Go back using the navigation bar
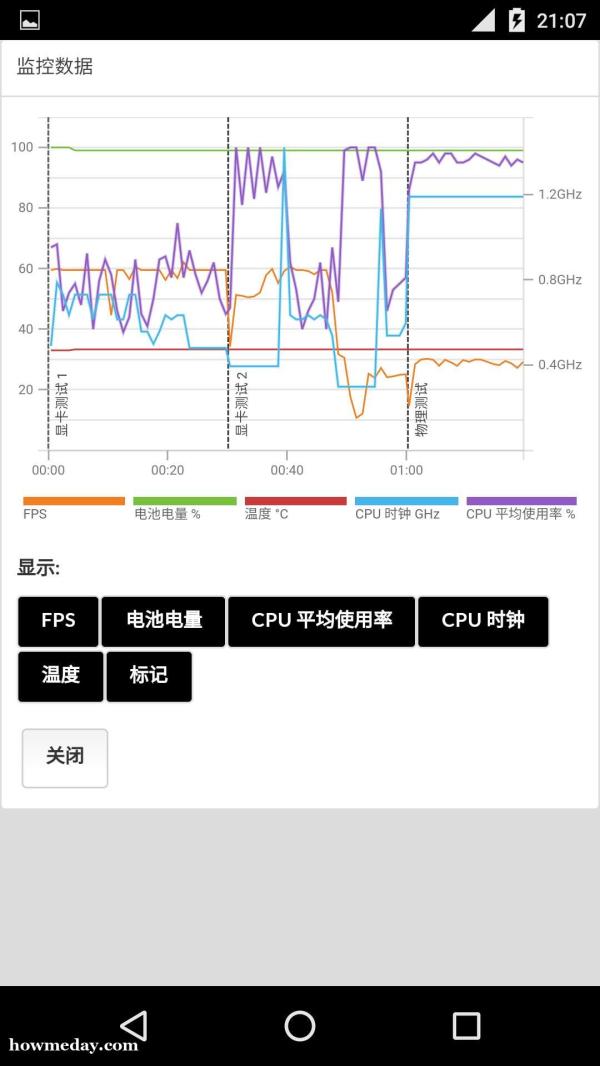600x1066 pixels. [134, 1025]
